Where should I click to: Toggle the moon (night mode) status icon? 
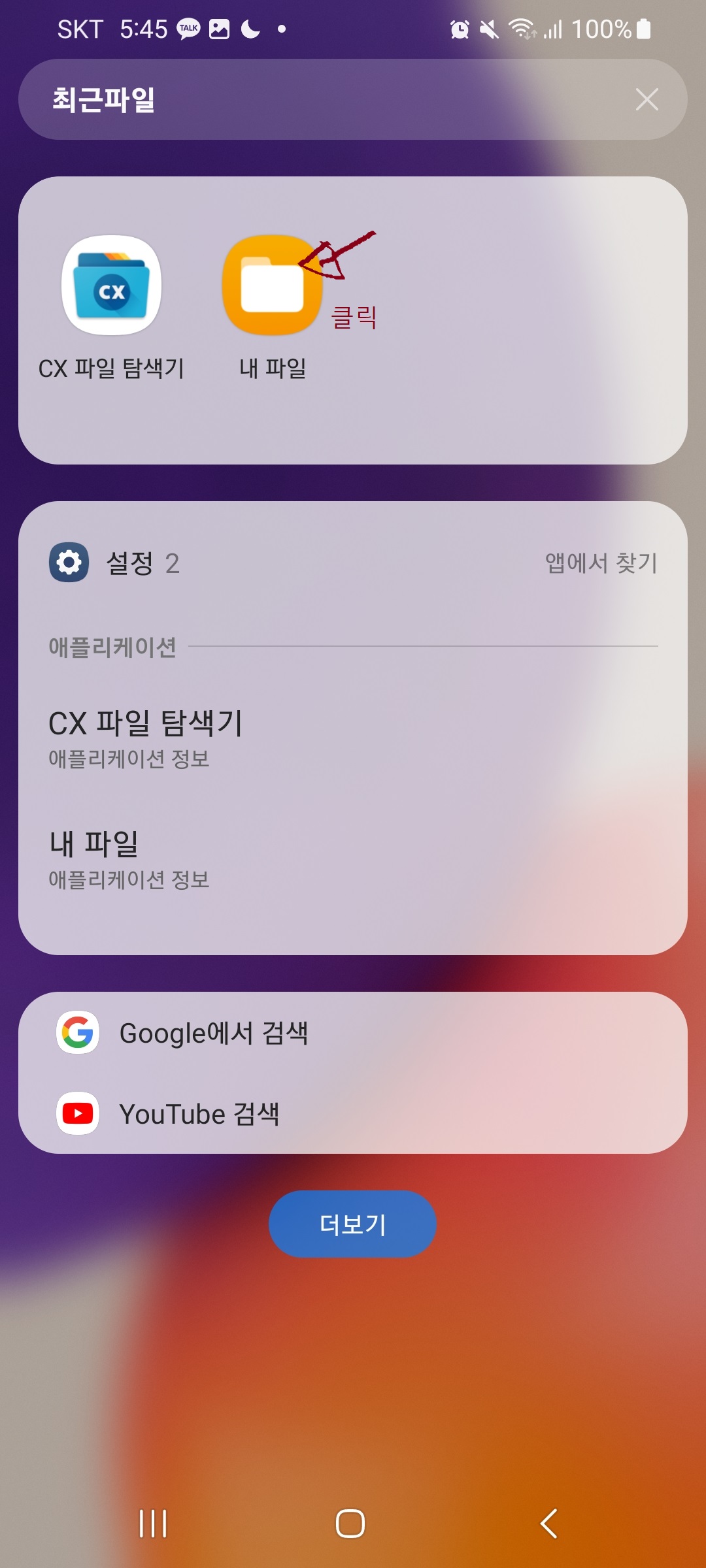[x=250, y=29]
